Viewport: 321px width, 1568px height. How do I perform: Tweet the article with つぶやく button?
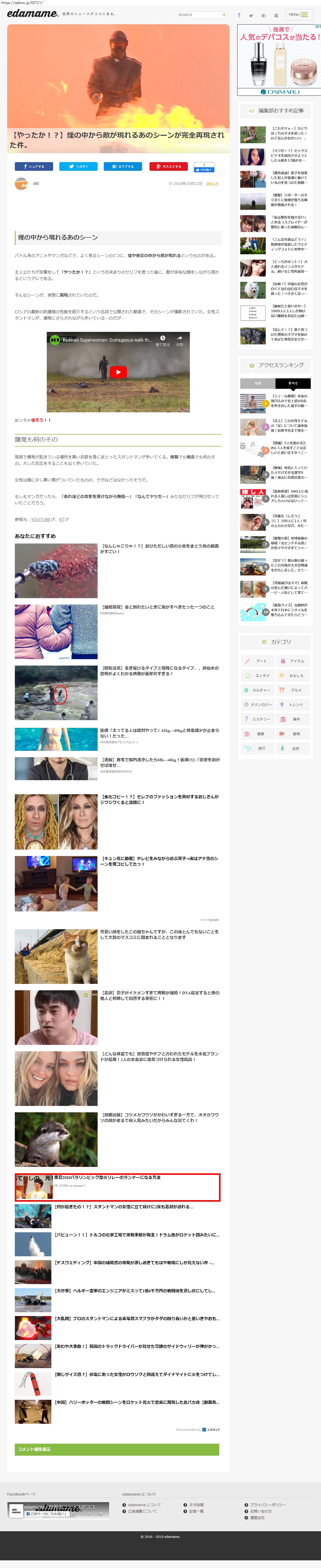78,166
